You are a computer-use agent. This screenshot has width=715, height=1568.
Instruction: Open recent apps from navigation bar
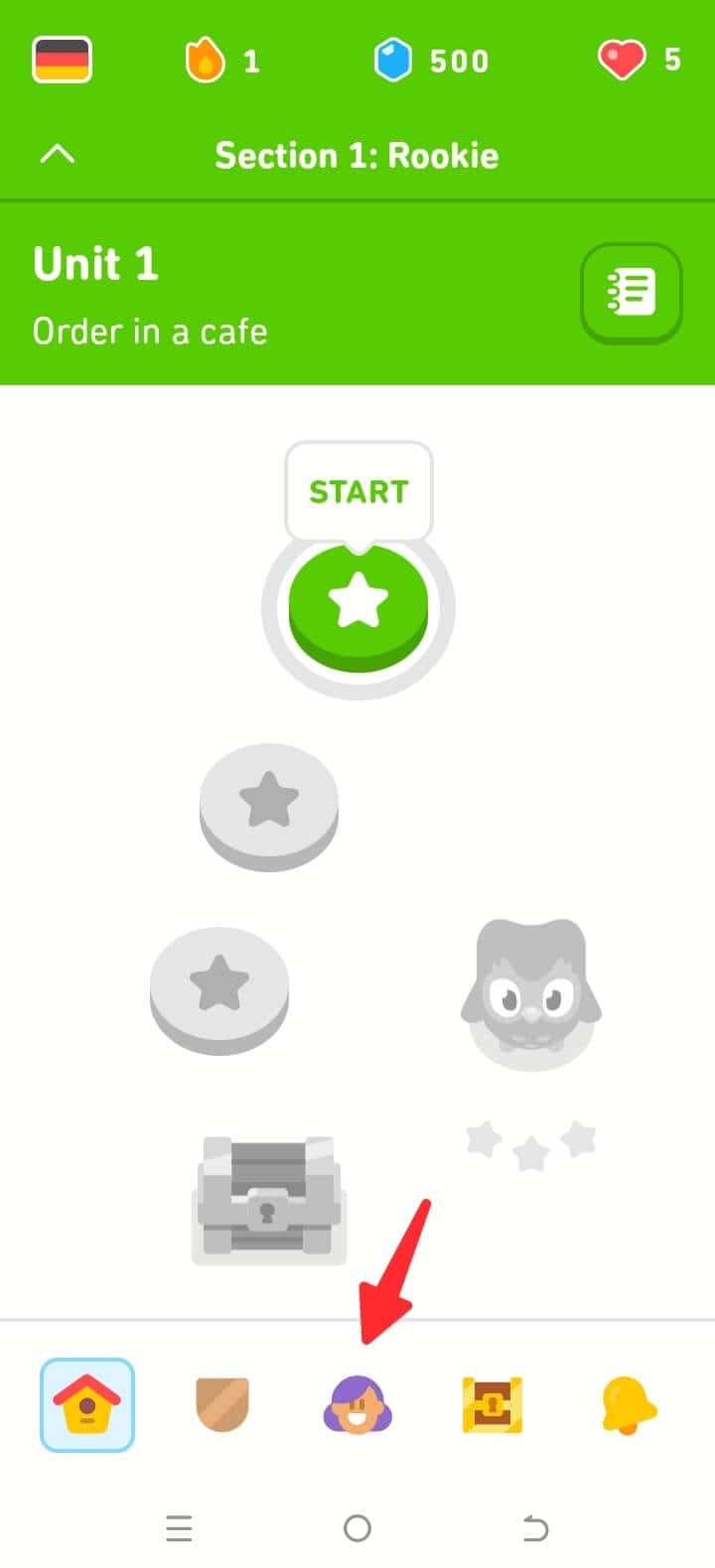[x=179, y=1528]
